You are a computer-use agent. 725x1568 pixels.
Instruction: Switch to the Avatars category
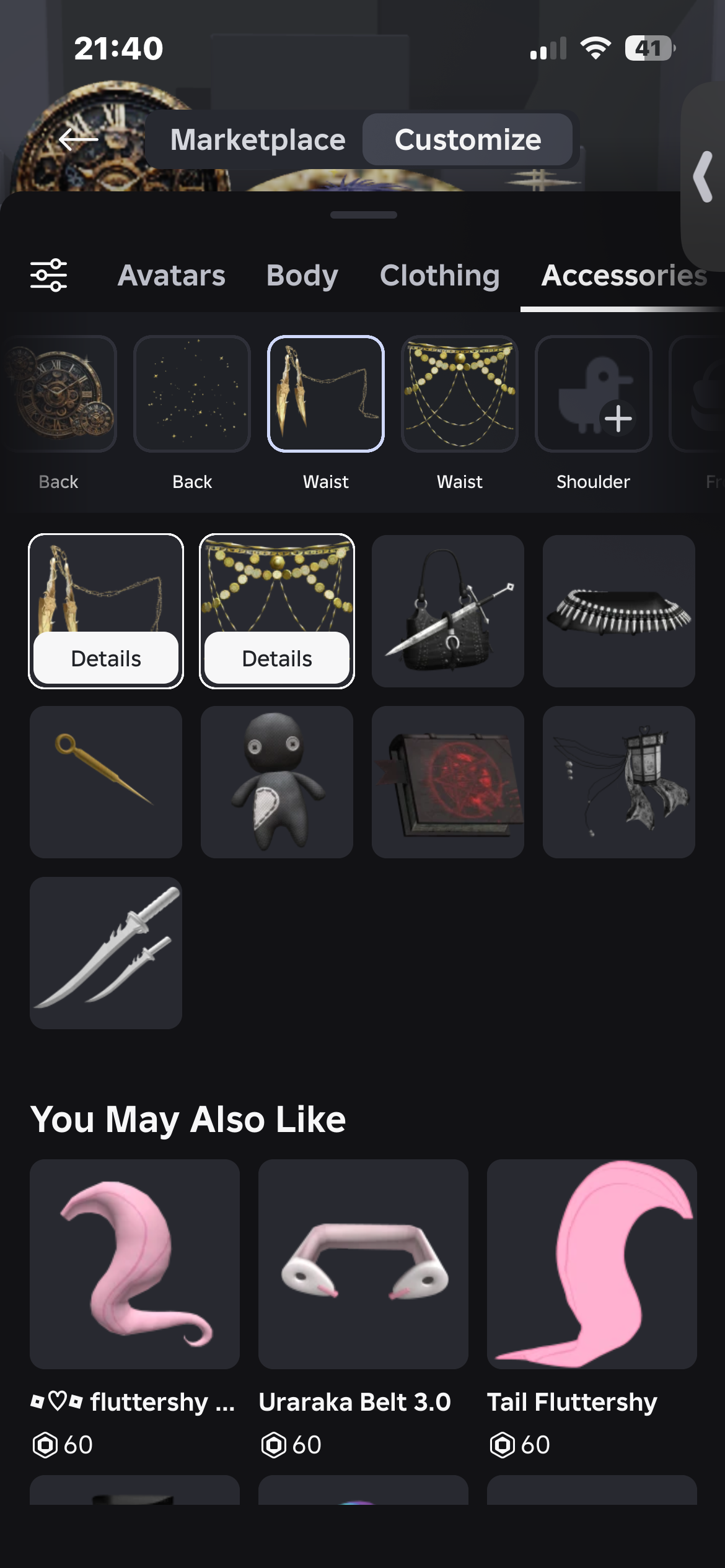[x=172, y=276]
